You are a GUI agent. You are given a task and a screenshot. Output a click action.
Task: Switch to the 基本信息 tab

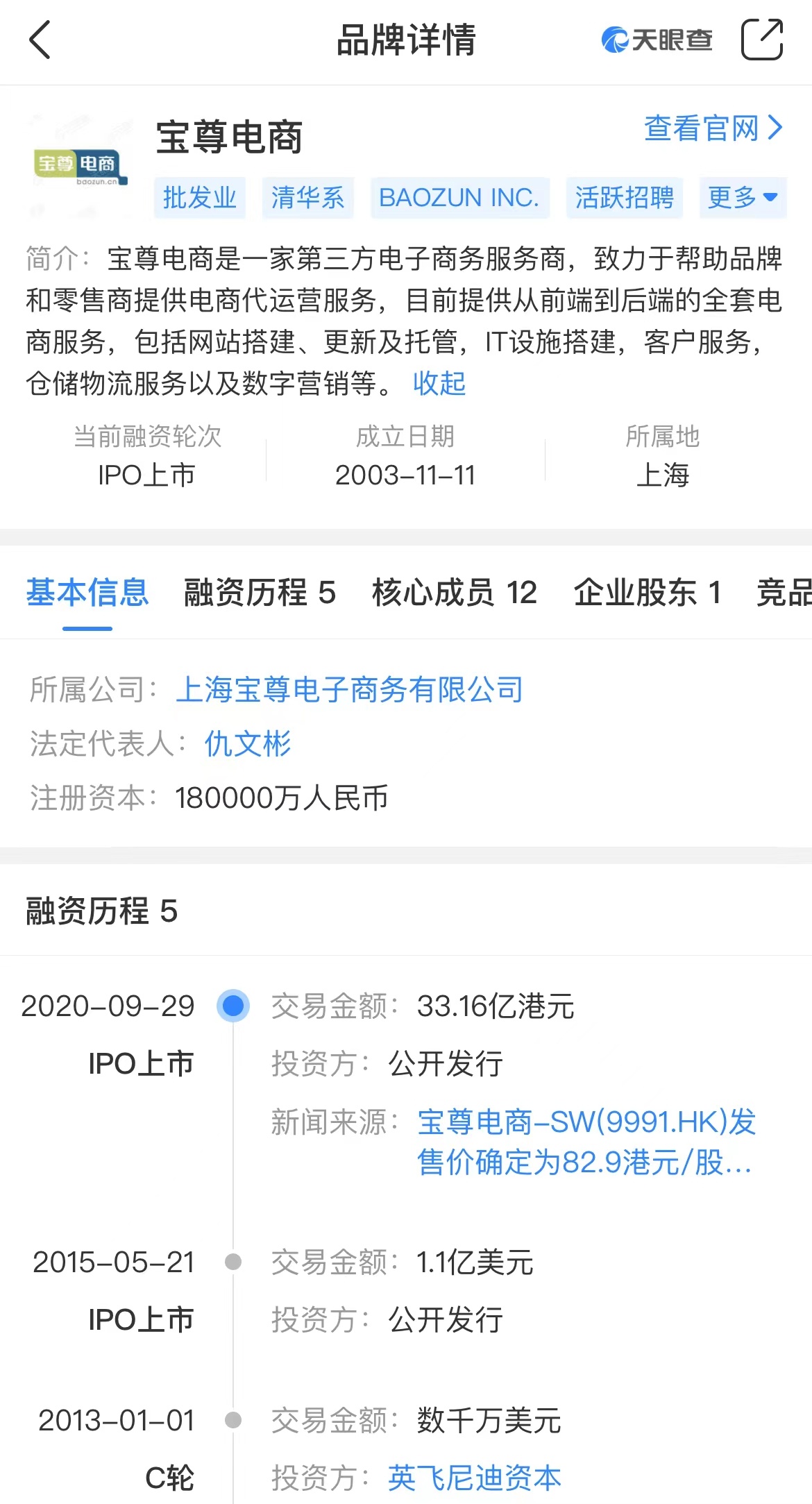(87, 593)
